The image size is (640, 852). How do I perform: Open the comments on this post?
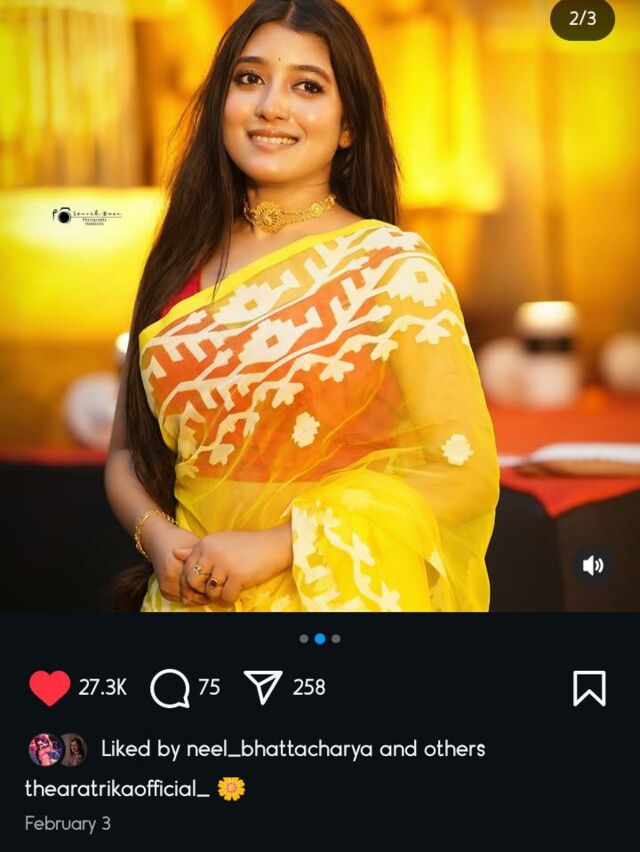point(170,688)
